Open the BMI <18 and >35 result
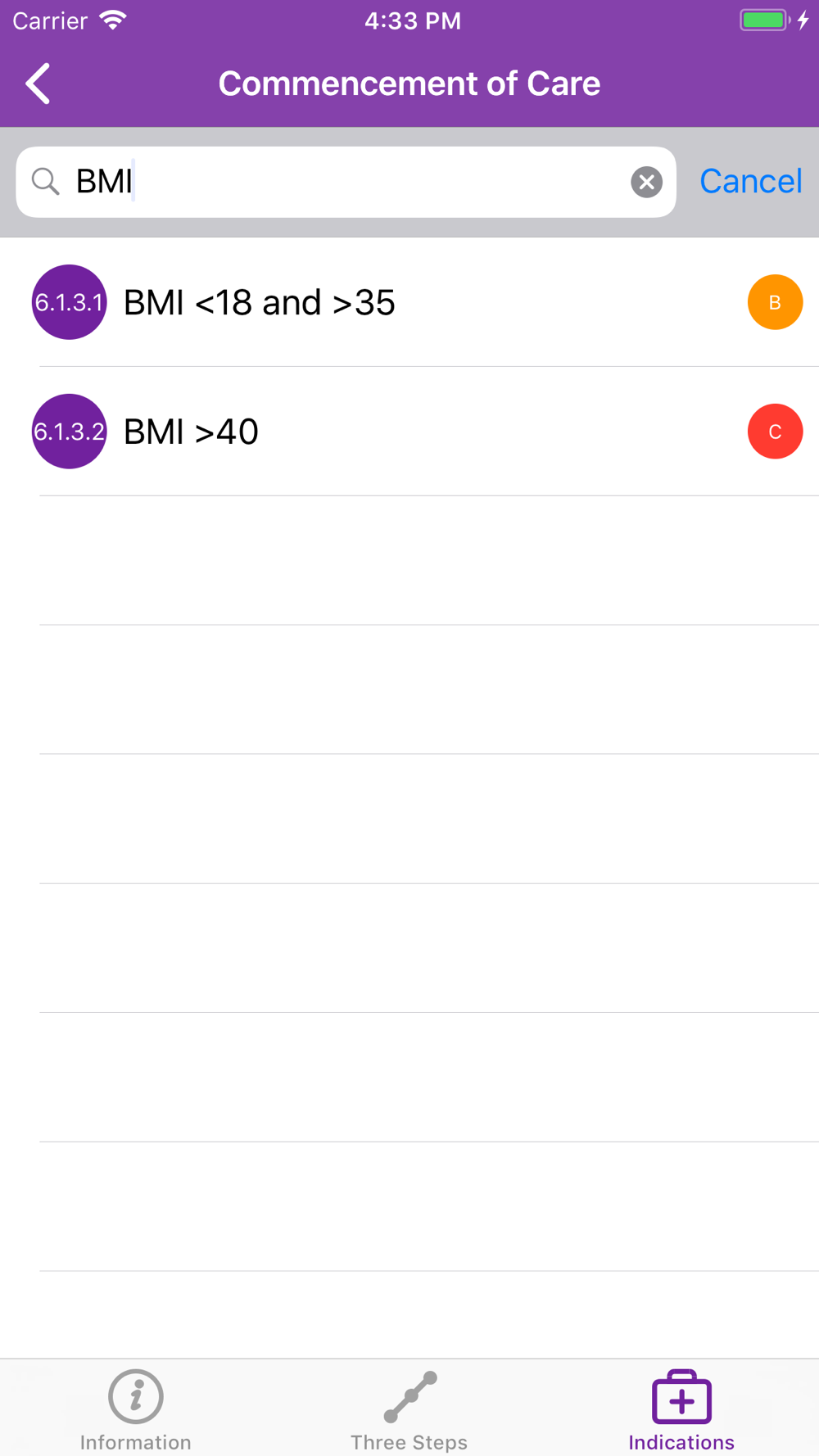This screenshot has width=819, height=1456. (409, 302)
